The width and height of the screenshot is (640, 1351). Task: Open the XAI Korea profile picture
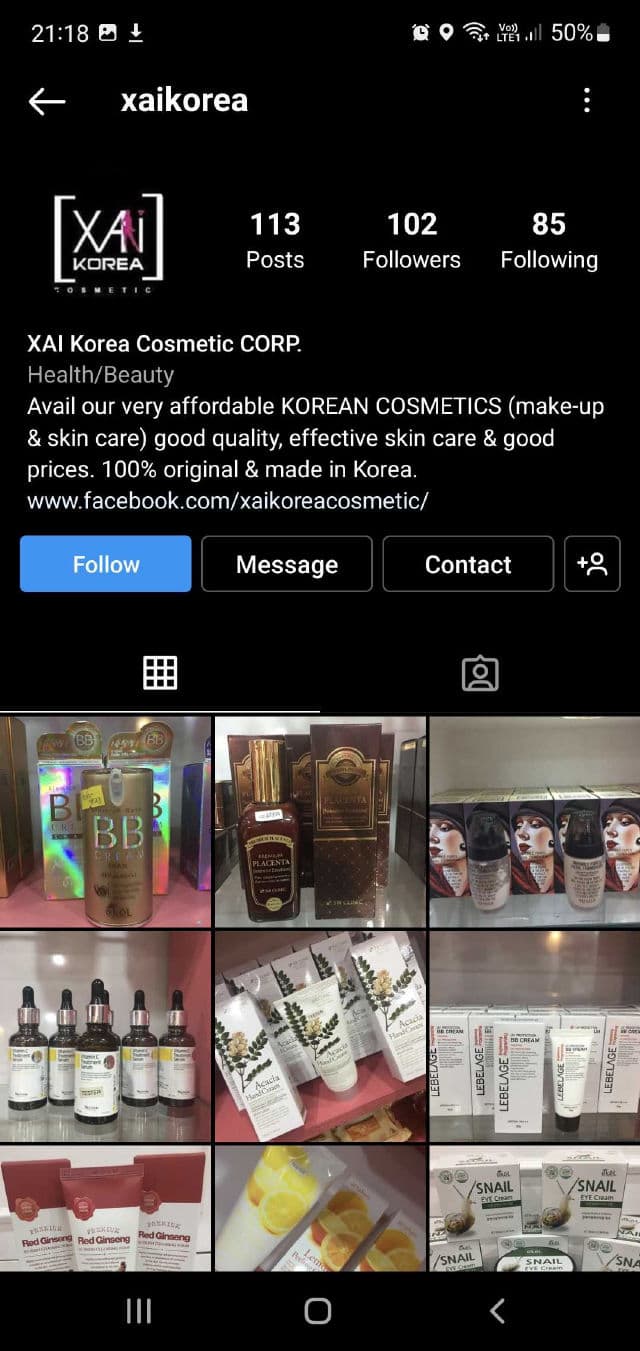pyautogui.click(x=107, y=241)
